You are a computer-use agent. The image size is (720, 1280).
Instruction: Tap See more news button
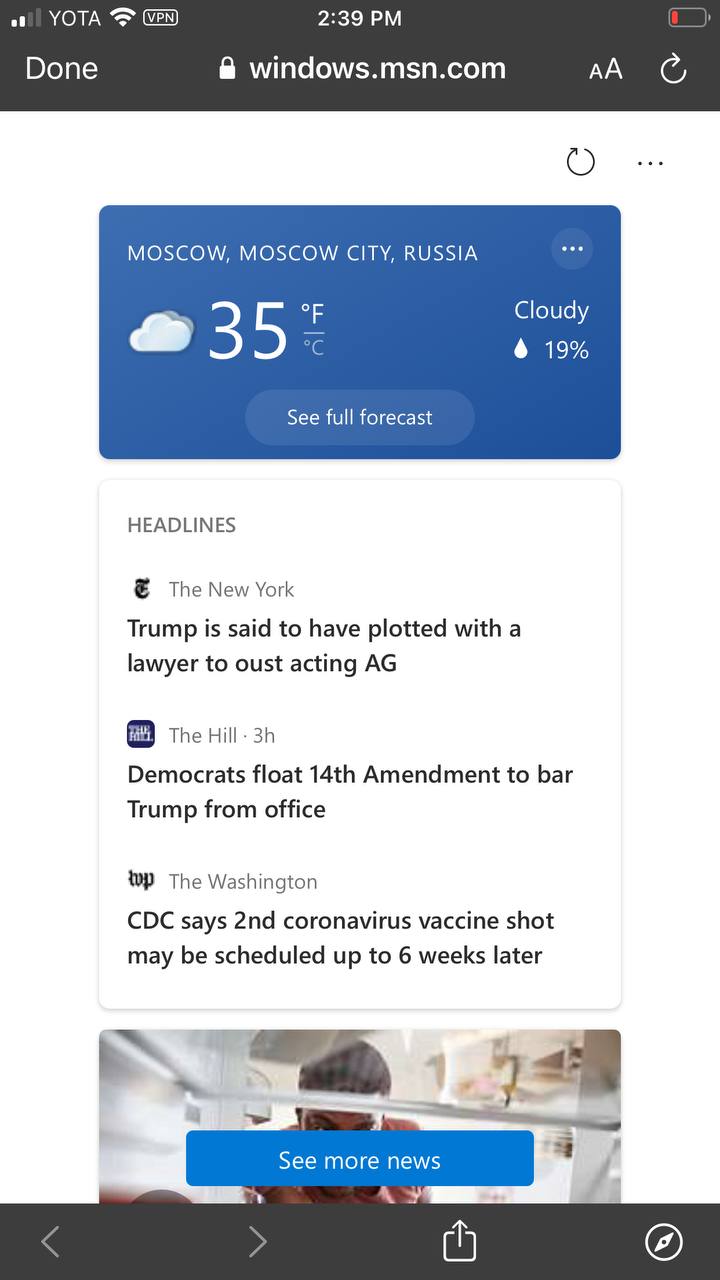(x=360, y=1159)
